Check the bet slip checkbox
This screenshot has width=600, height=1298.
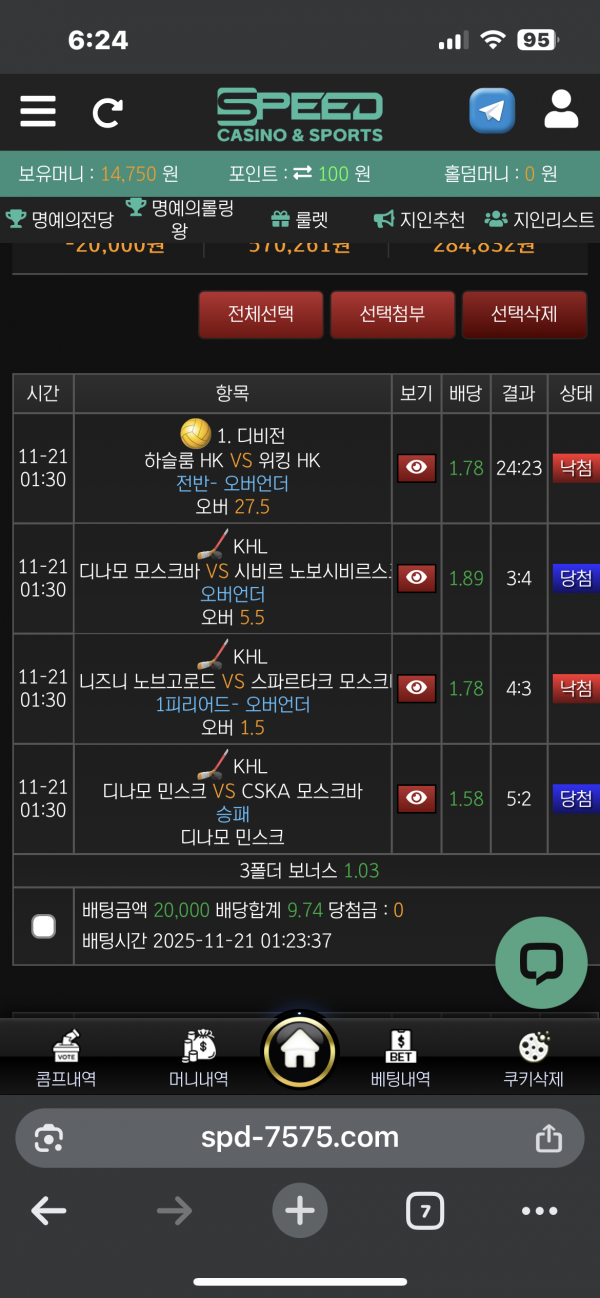point(43,926)
